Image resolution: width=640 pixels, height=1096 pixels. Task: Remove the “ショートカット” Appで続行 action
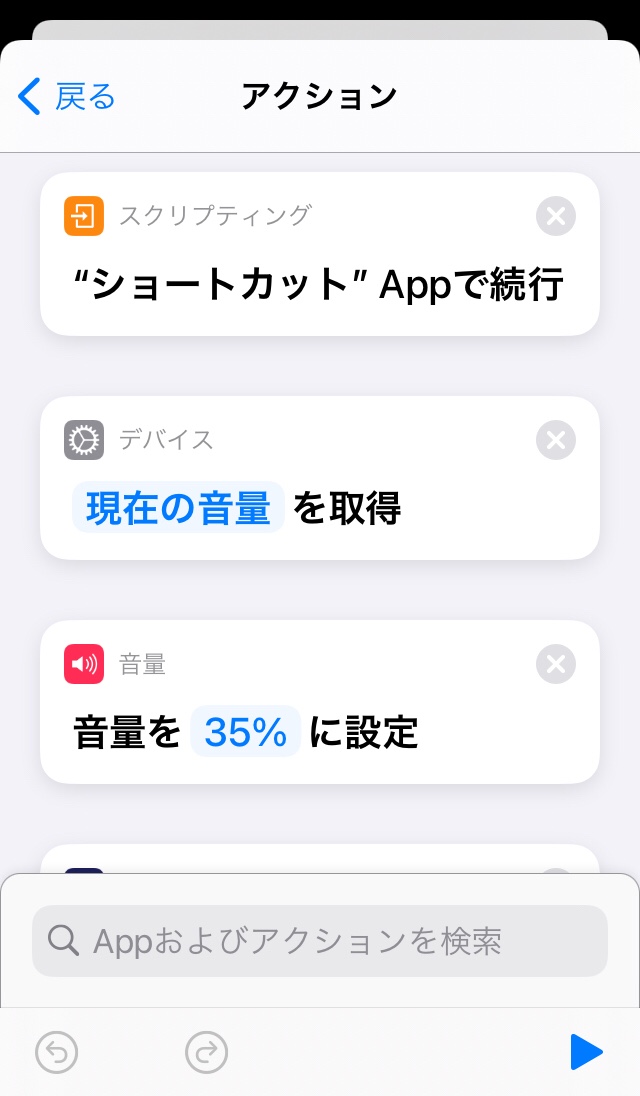[x=556, y=216]
